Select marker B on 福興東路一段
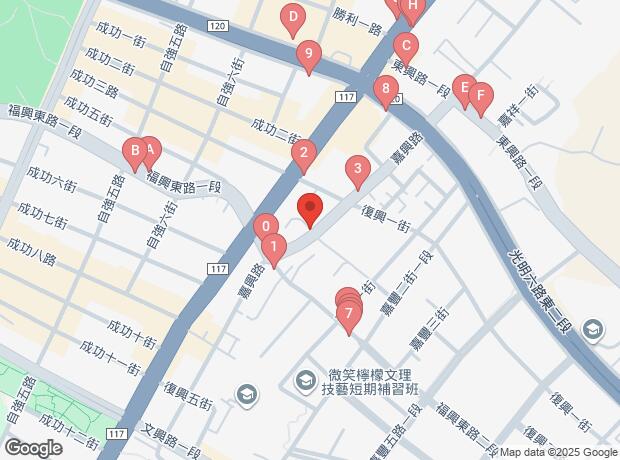Image resolution: width=620 pixels, height=460 pixels. [x=135, y=151]
